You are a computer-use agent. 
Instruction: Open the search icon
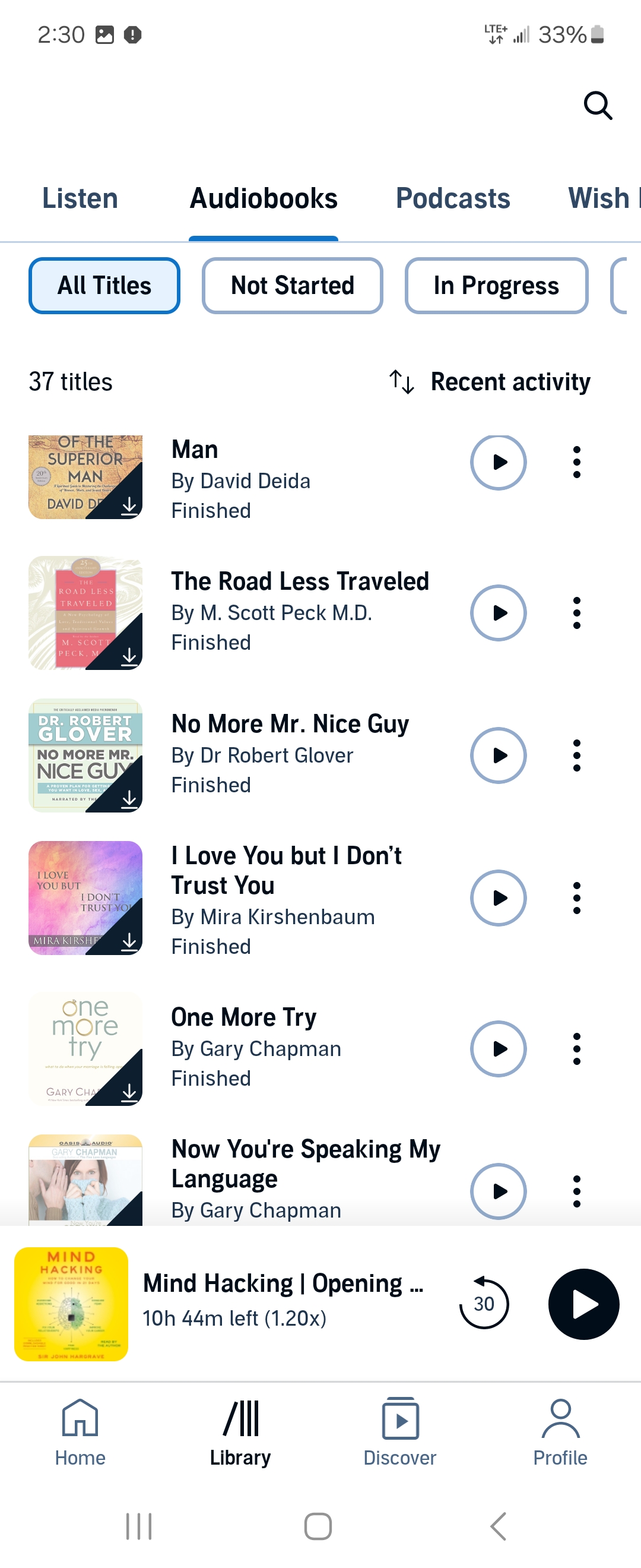tap(597, 105)
